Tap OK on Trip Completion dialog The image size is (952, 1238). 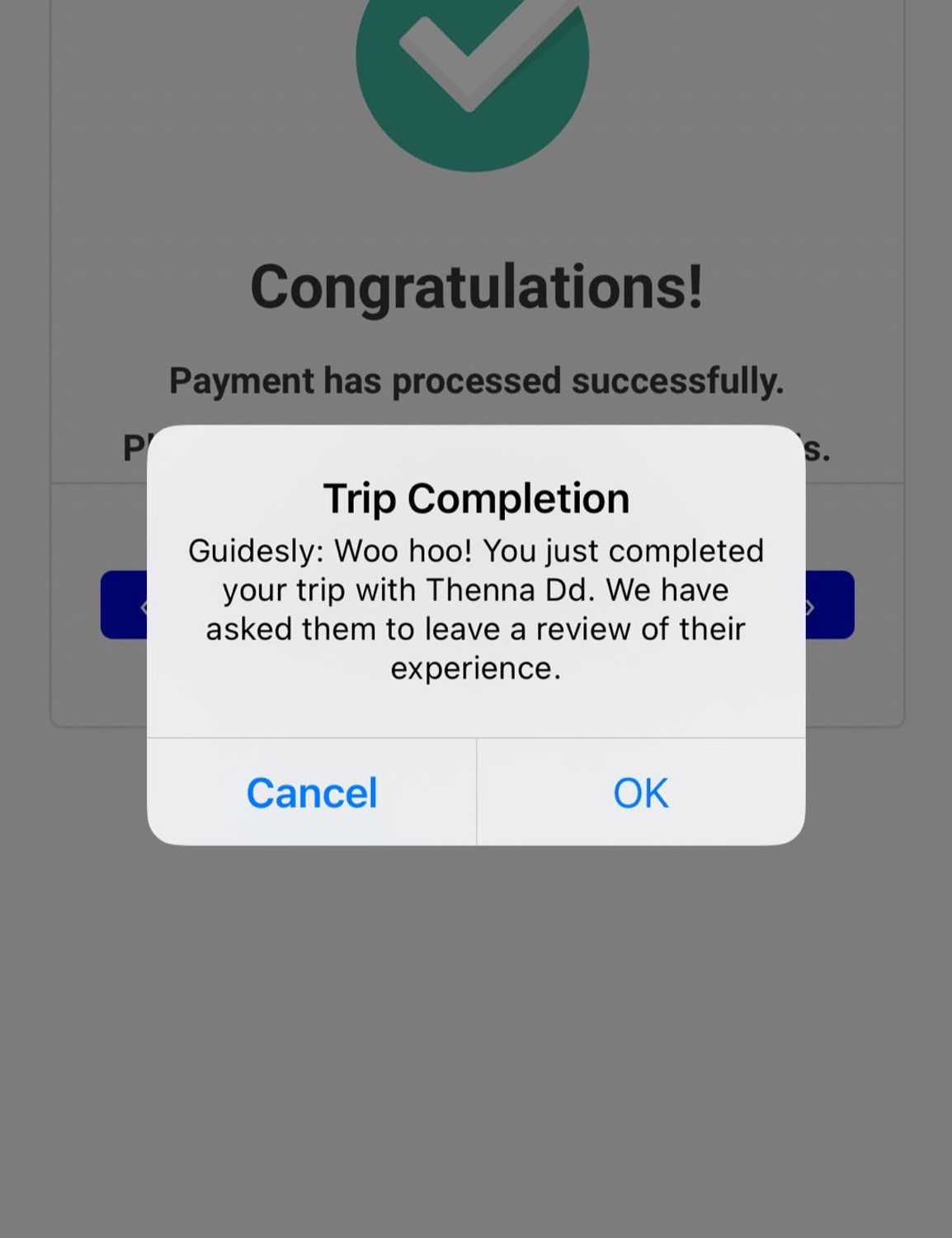tap(640, 792)
